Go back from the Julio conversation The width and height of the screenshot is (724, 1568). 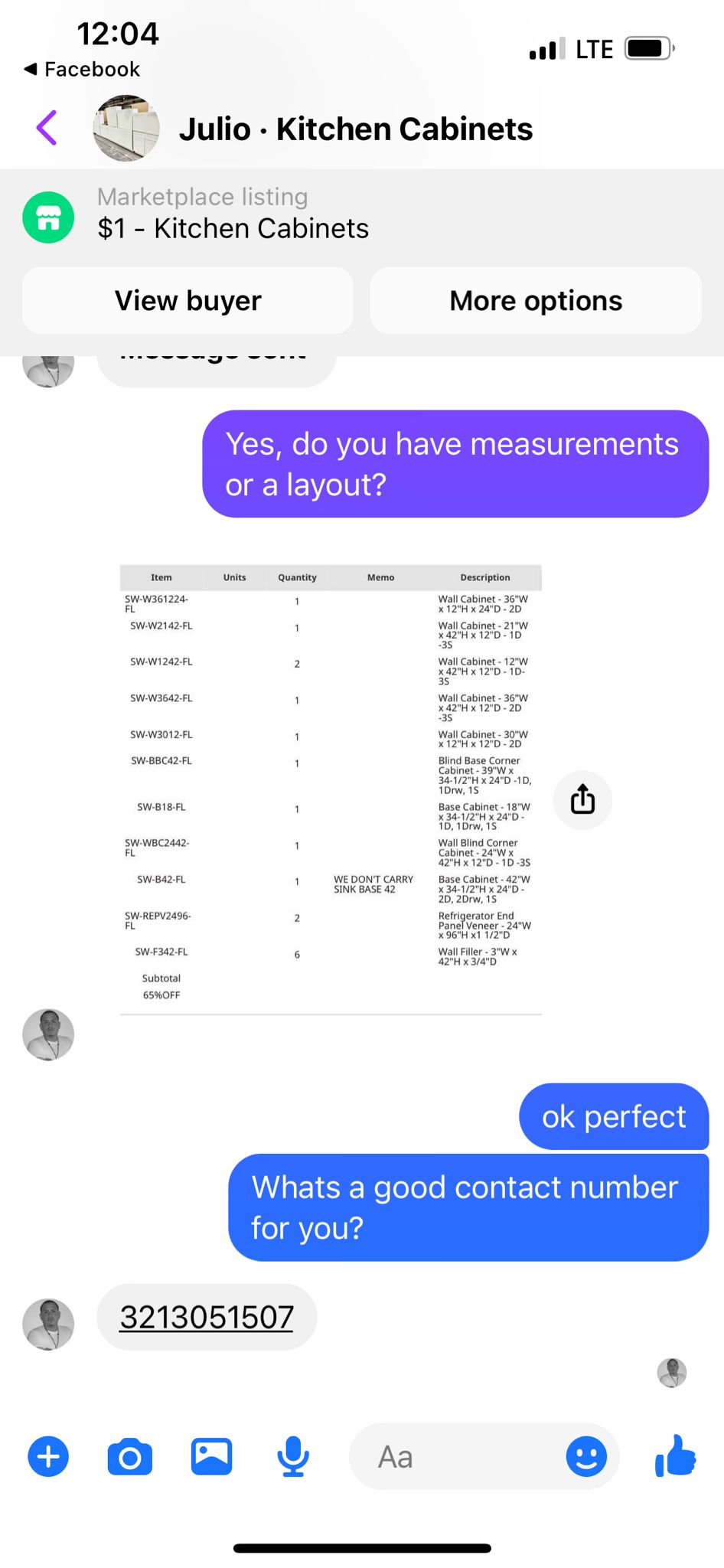tap(47, 128)
